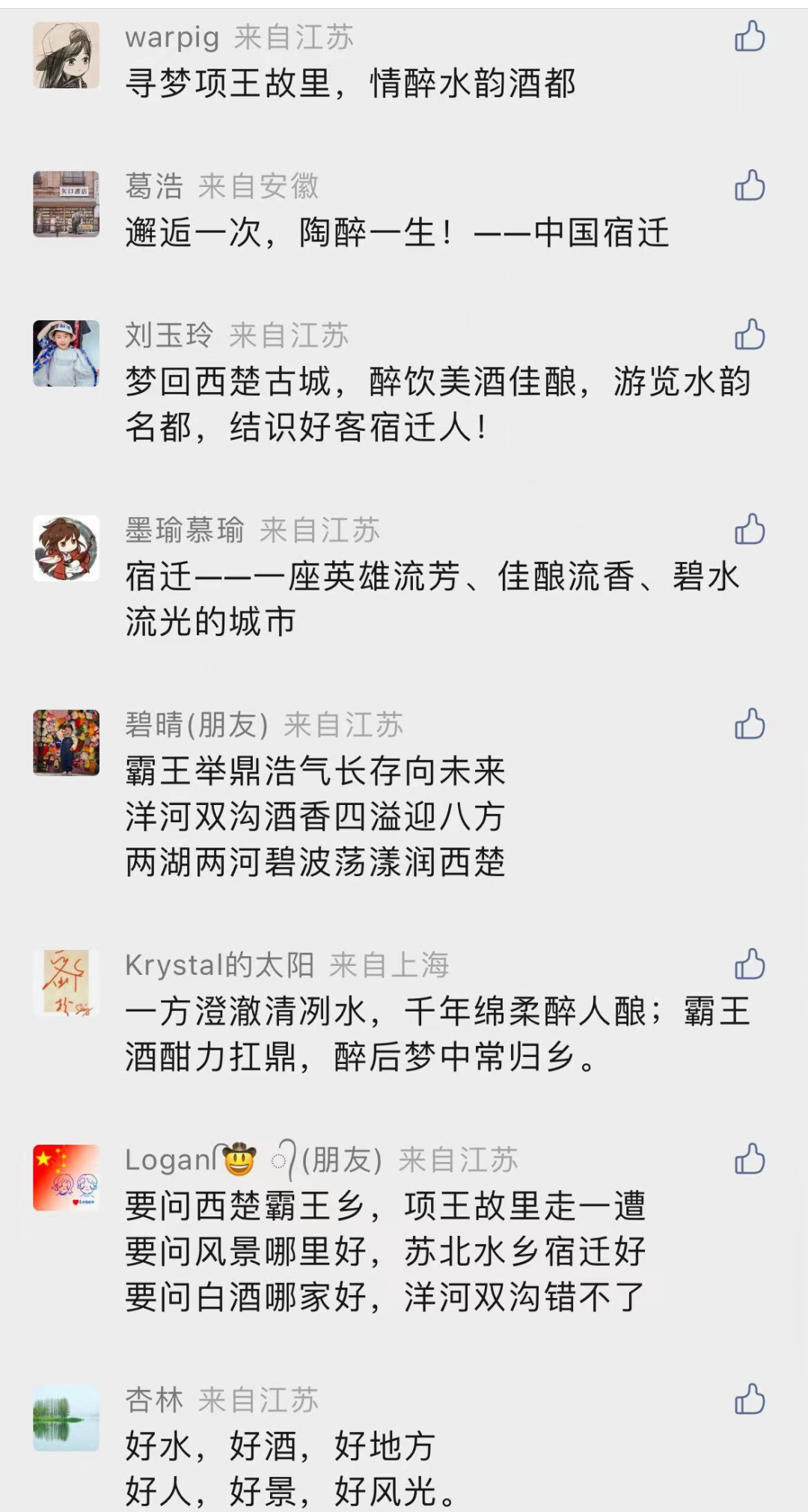The image size is (808, 1512).
Task: Like 碧晴's comment
Action: (x=750, y=724)
